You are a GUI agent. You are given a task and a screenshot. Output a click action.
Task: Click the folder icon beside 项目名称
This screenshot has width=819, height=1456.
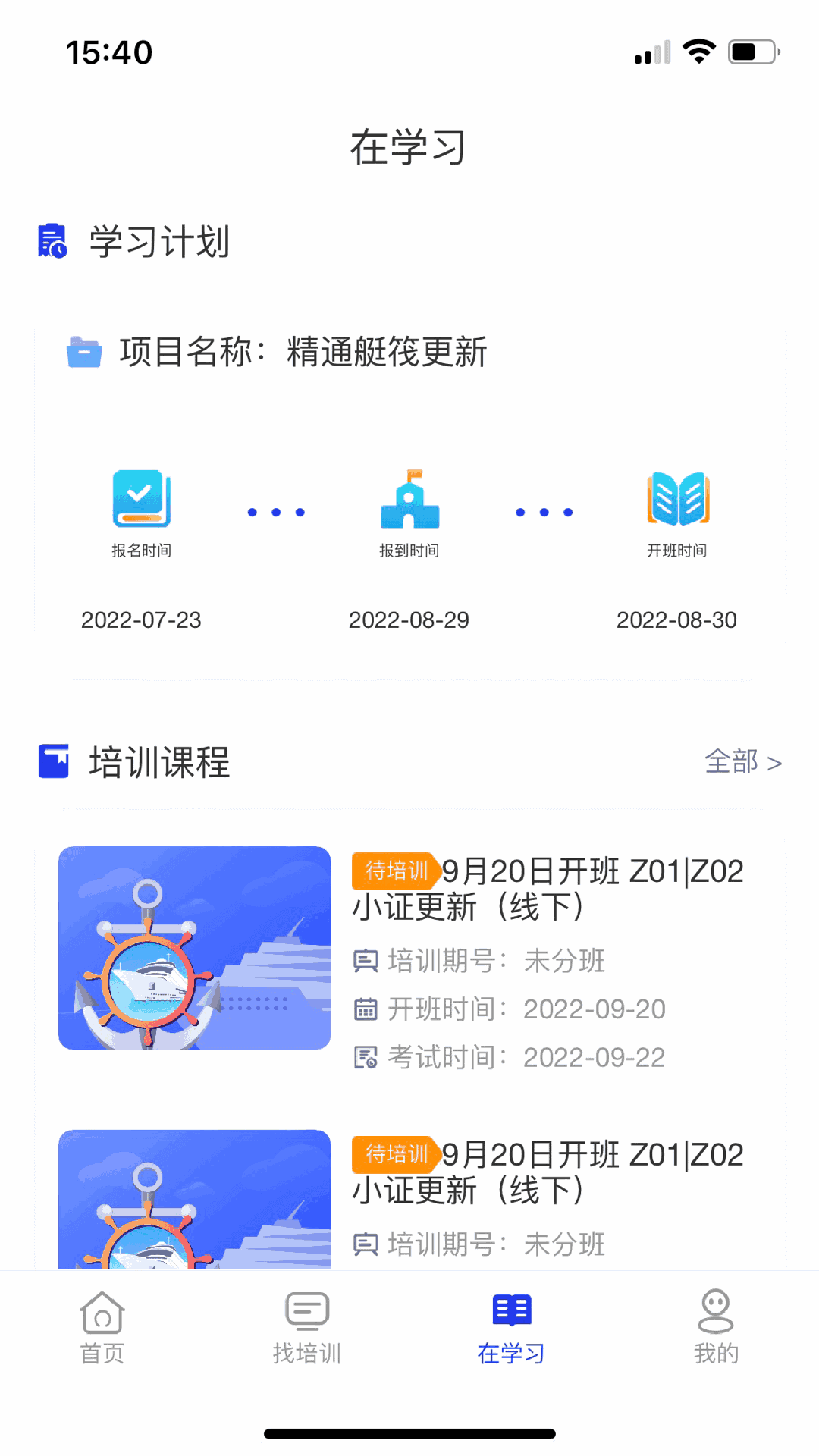(84, 353)
